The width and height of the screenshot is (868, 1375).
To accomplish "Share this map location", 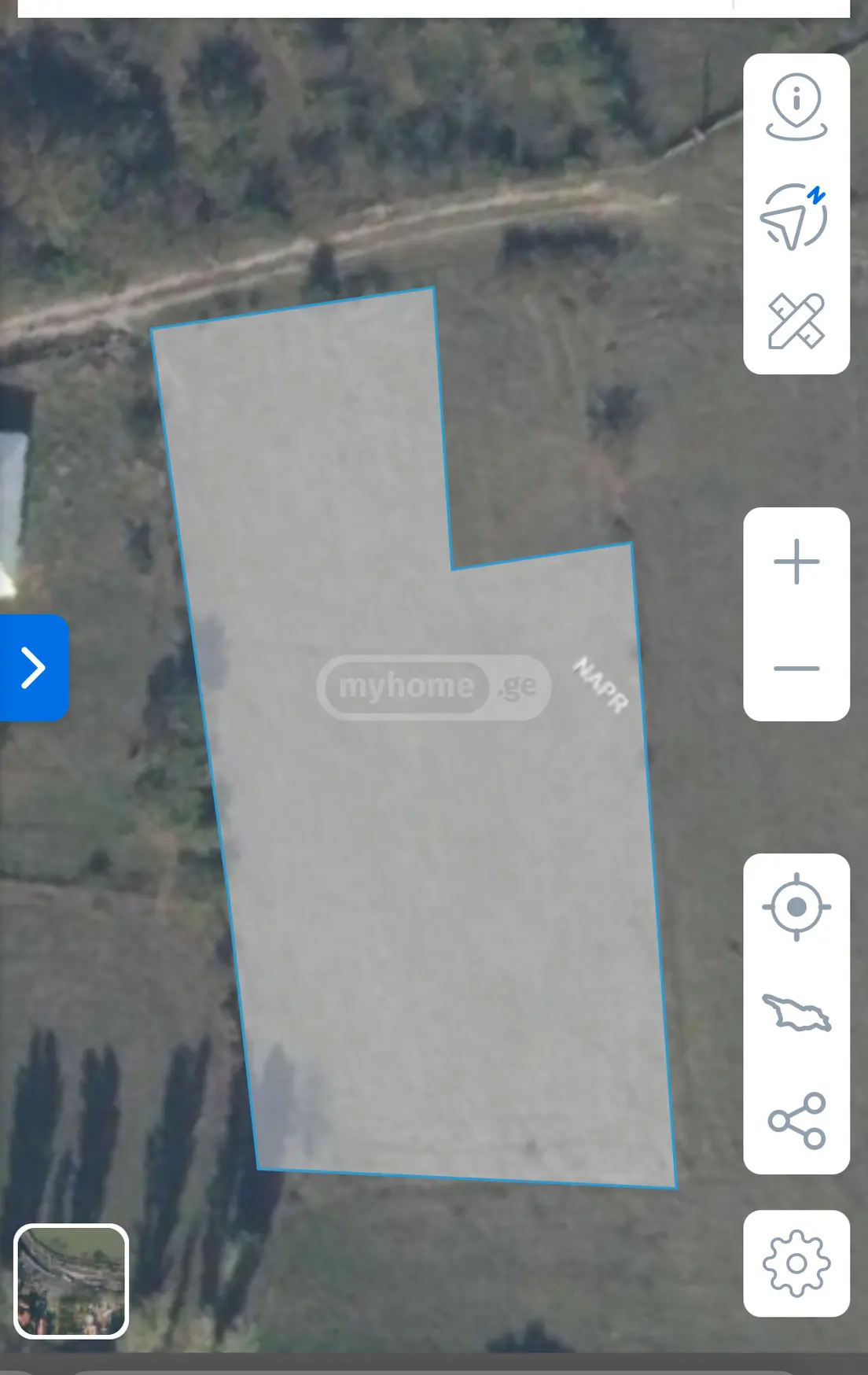I will tap(796, 1120).
